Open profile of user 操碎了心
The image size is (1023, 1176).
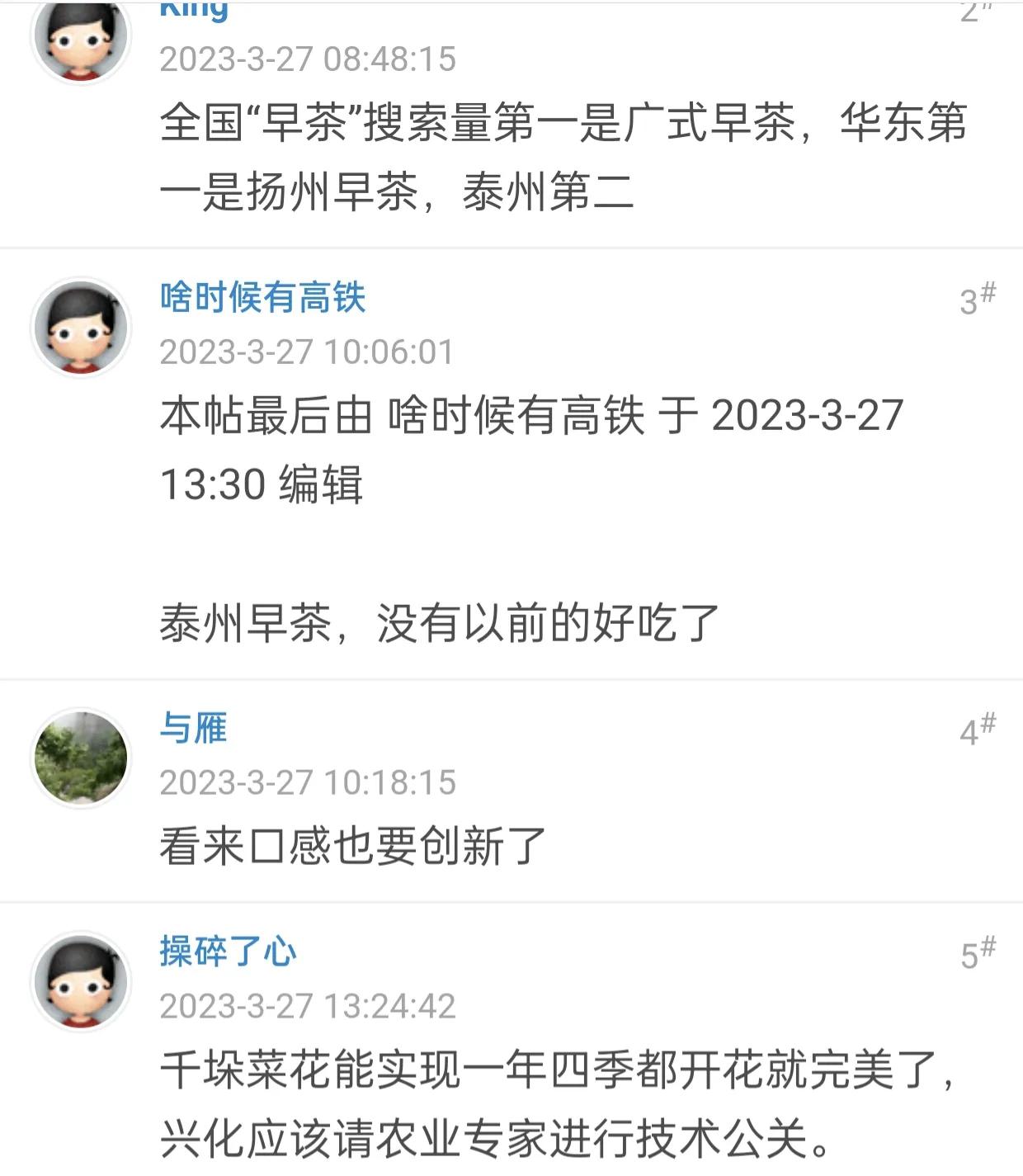coord(228,952)
